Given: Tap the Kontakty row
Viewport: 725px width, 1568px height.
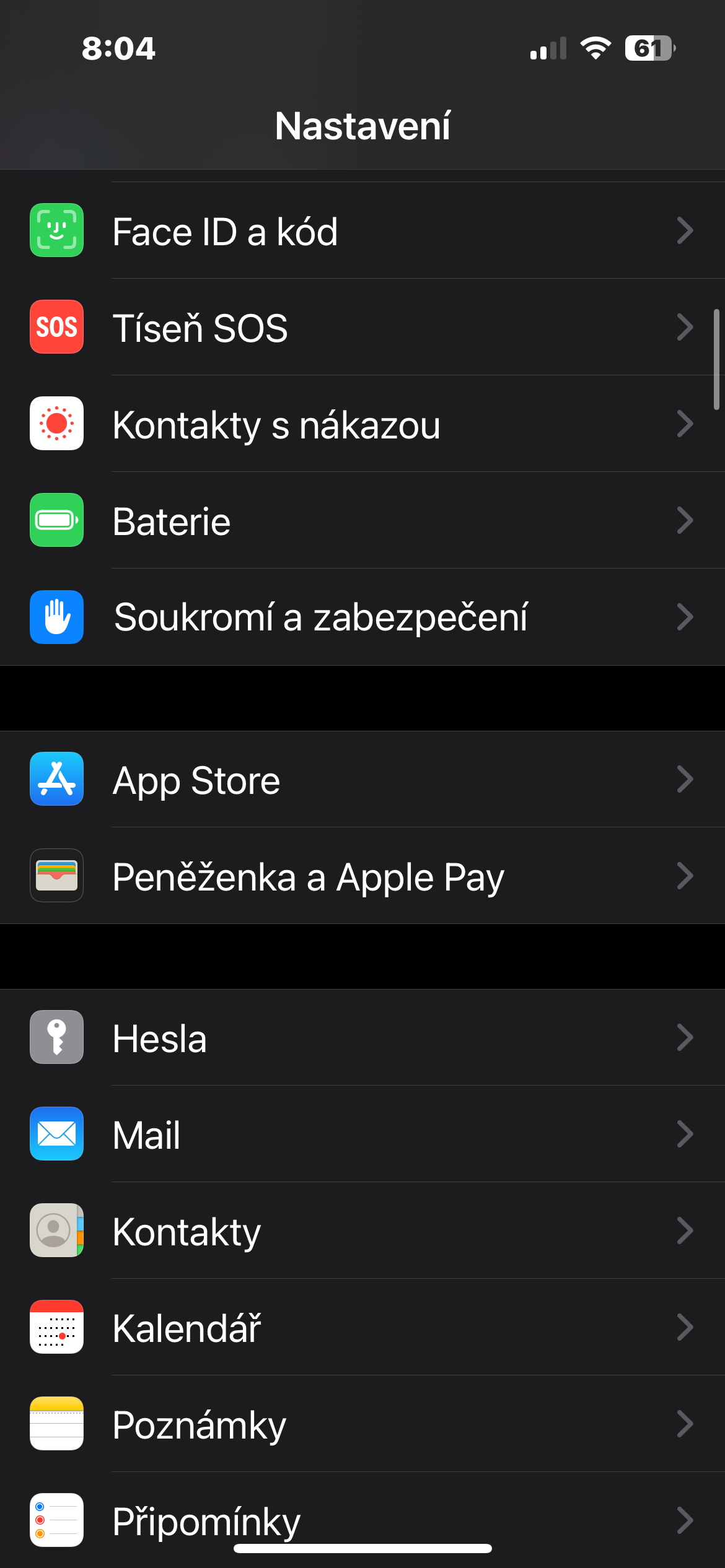Looking at the screenshot, I should (x=362, y=1230).
